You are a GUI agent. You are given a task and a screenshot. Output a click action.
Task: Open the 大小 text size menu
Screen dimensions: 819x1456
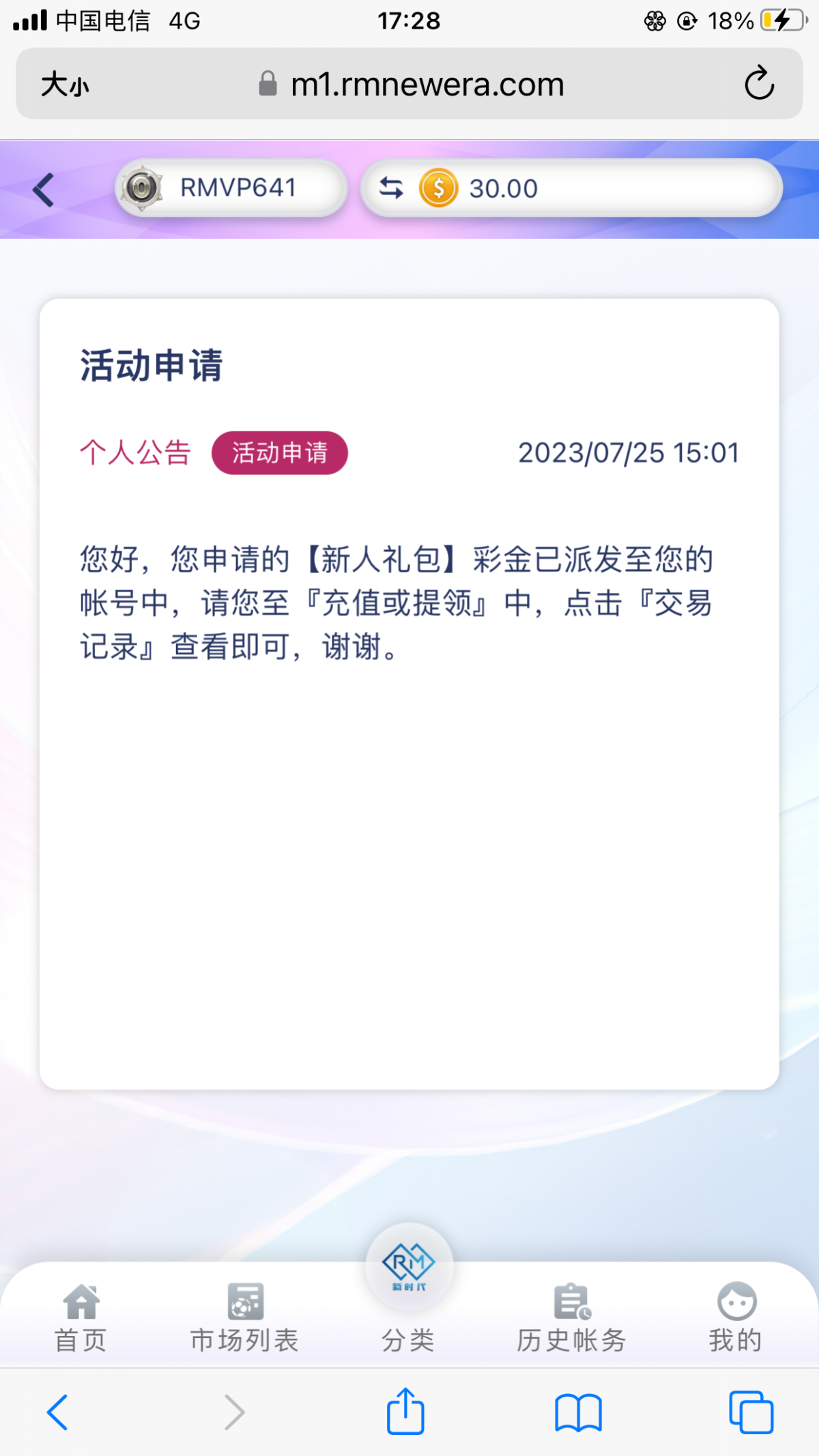[66, 85]
